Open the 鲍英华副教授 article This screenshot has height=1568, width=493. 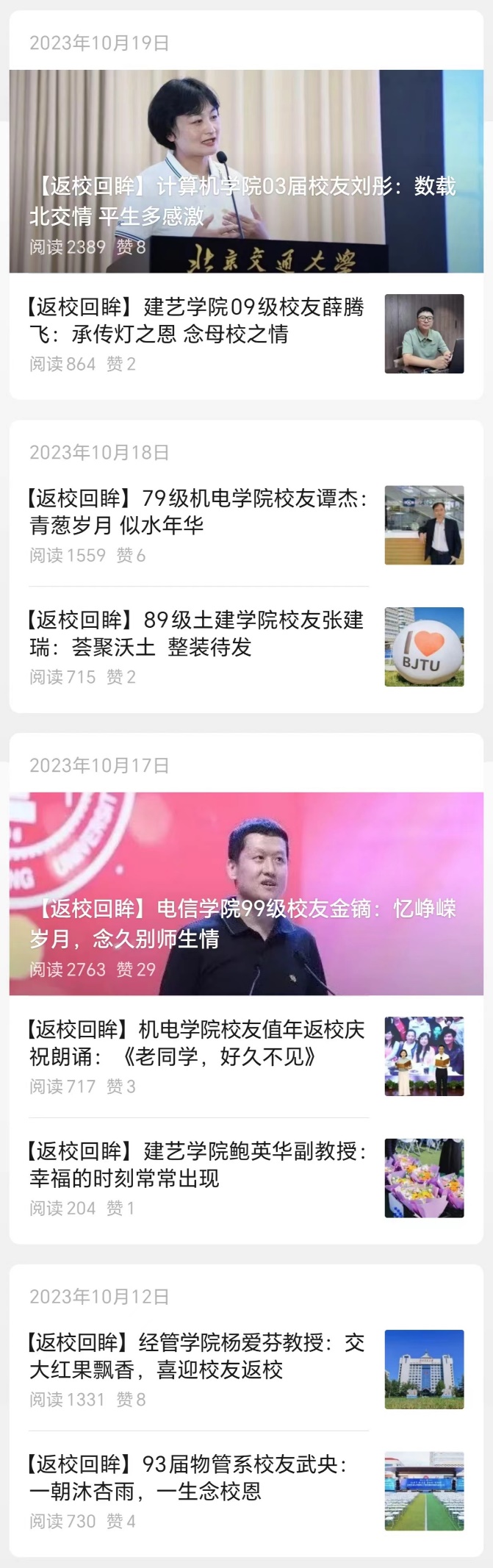pos(197,1165)
